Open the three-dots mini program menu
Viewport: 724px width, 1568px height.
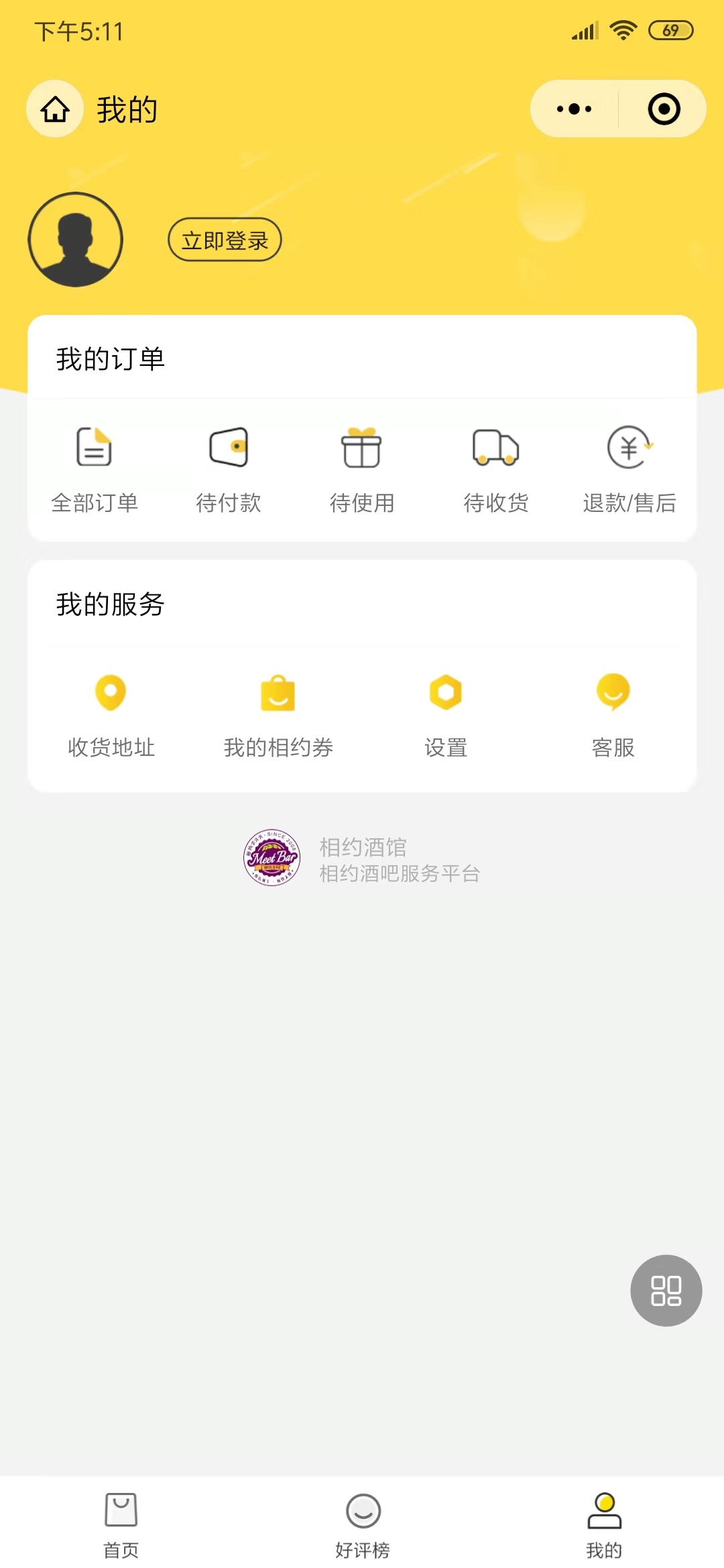[575, 109]
